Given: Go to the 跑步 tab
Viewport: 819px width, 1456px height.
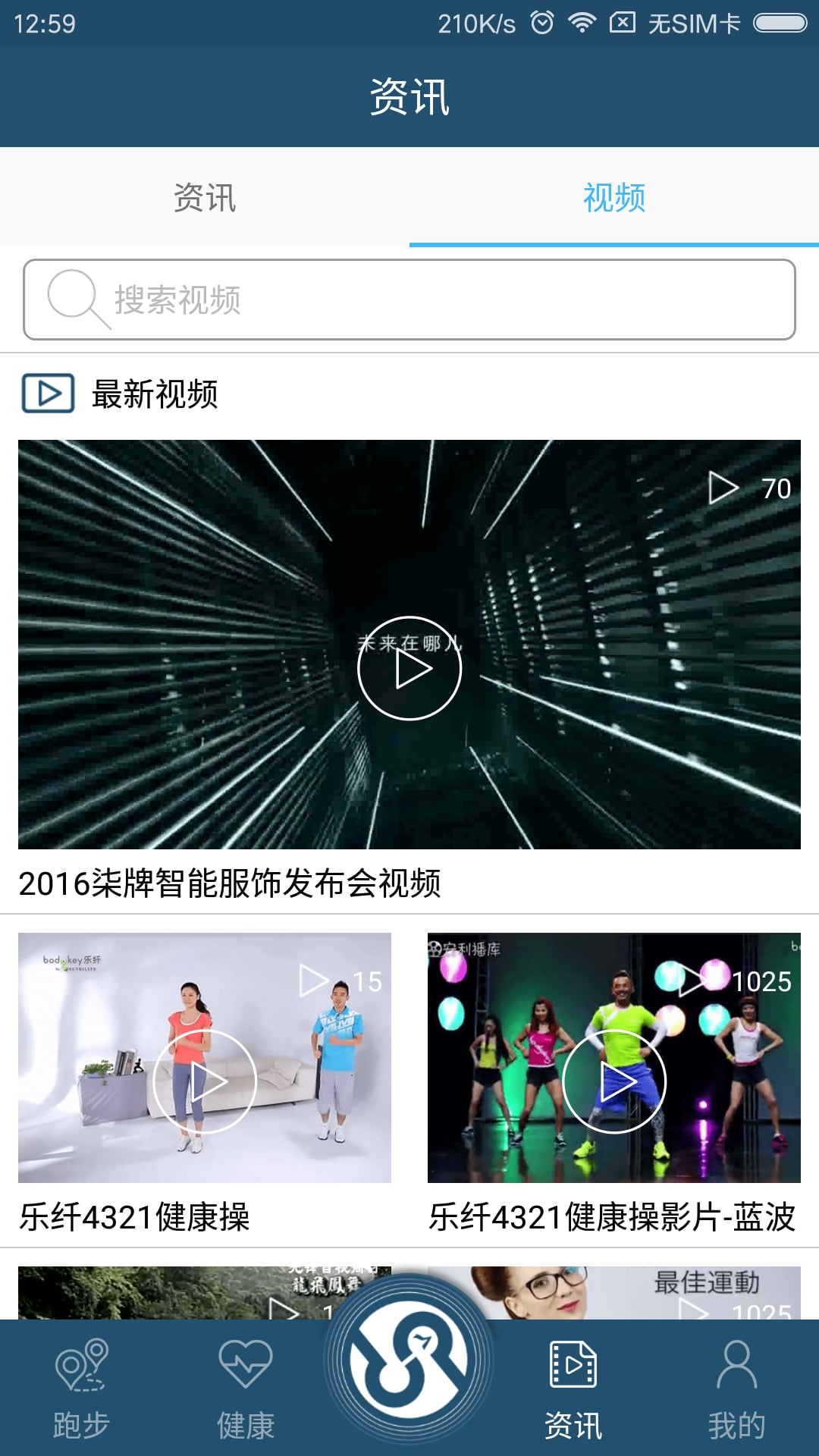Looking at the screenshot, I should pos(82,1388).
